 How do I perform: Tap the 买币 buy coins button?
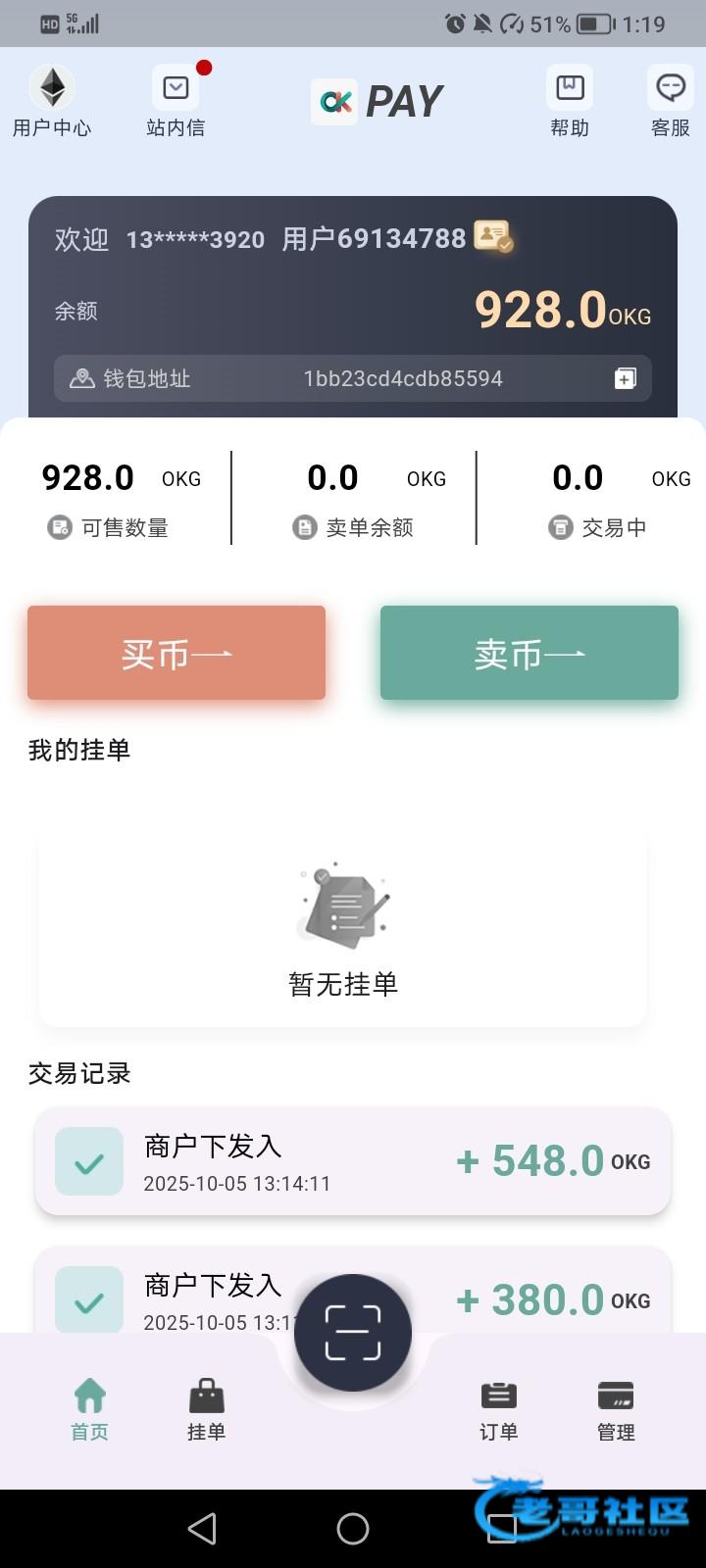point(176,653)
